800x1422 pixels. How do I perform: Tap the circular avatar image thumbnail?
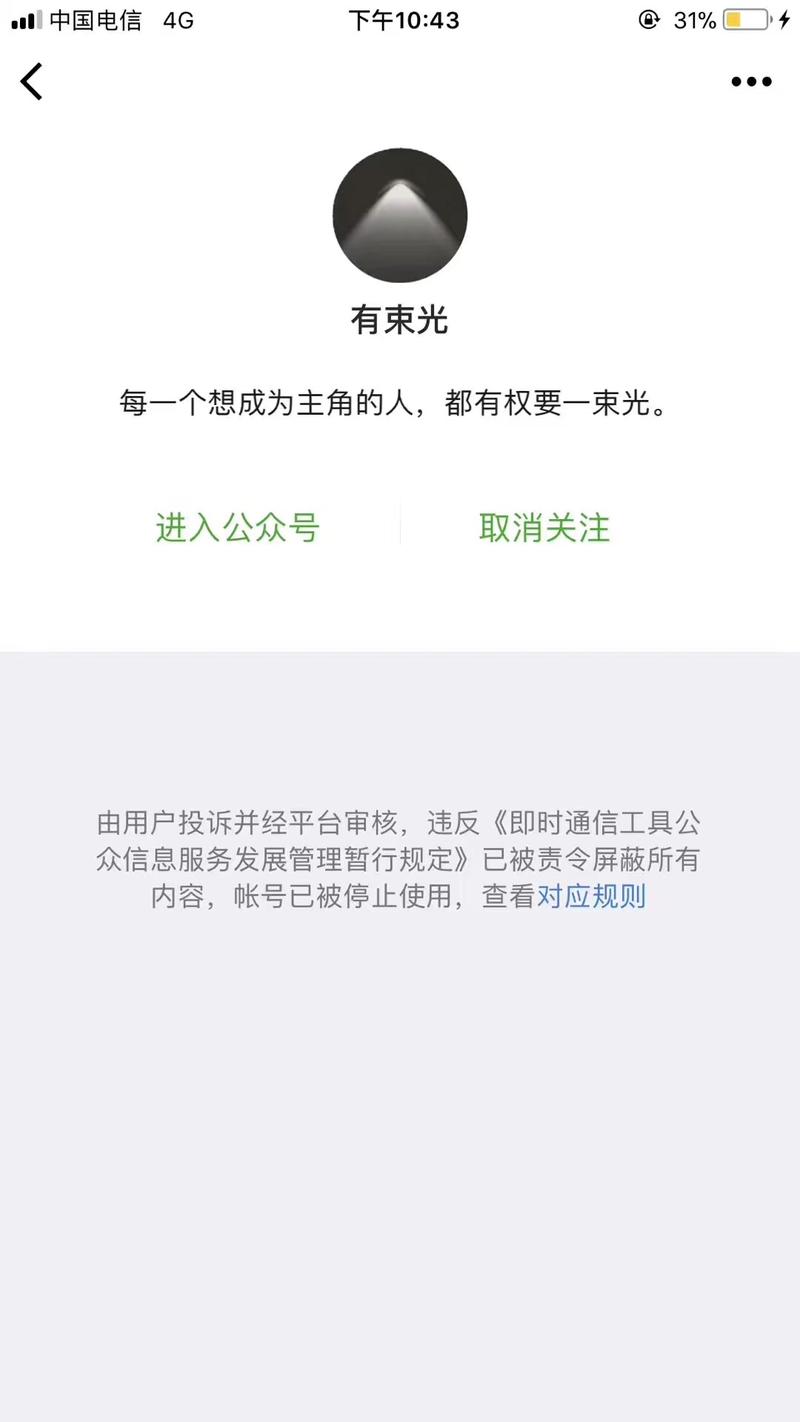[399, 214]
